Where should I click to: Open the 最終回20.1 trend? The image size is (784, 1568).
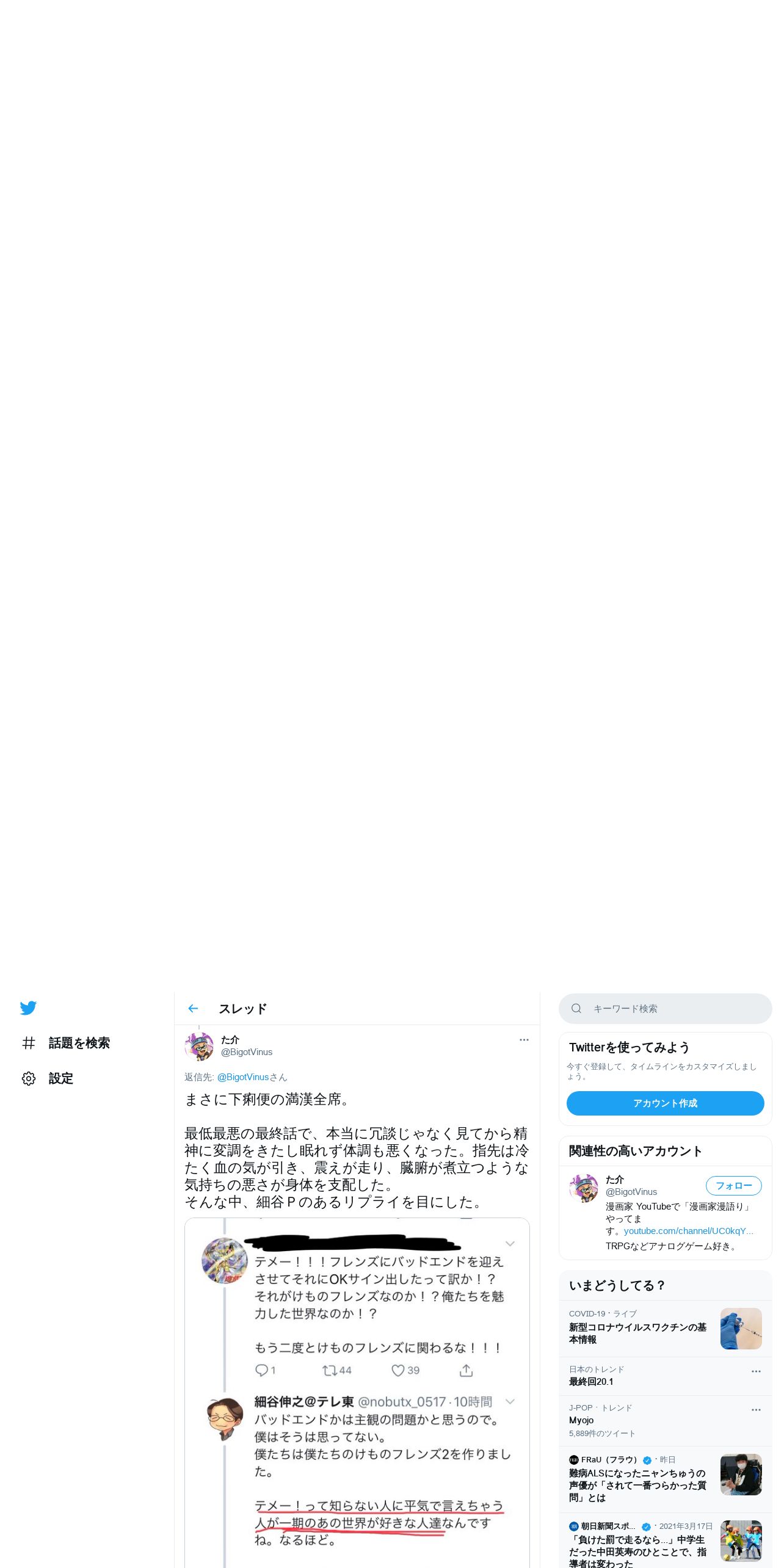click(666, 1376)
